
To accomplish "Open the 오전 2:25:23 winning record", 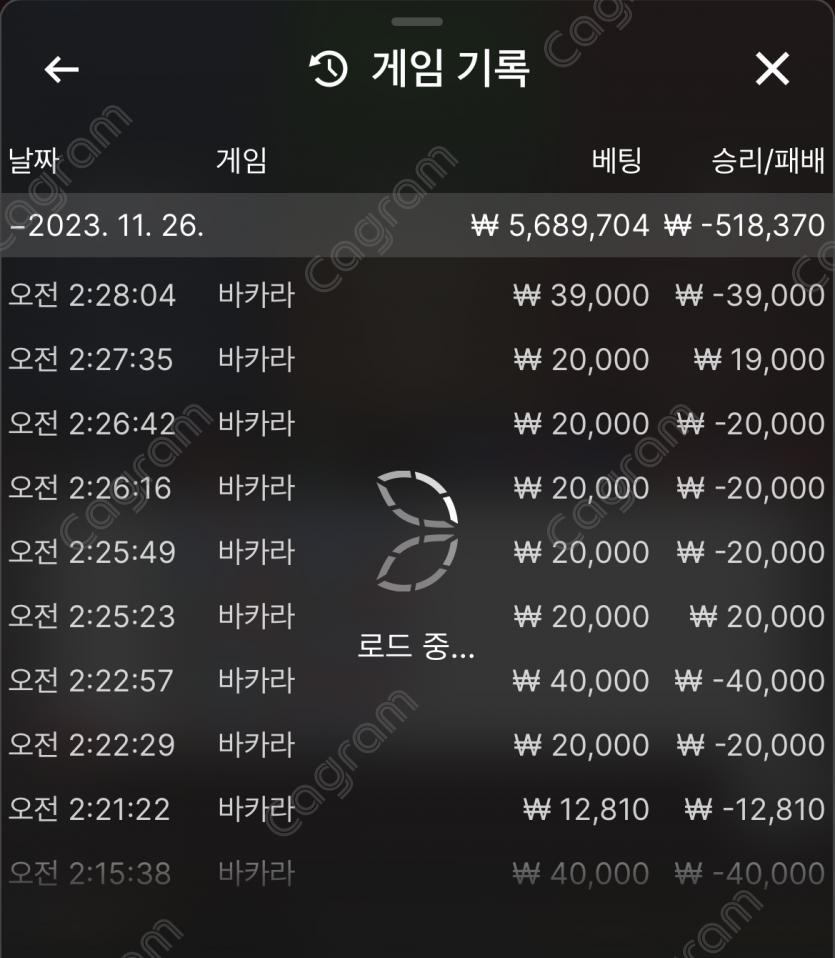I will (417, 616).
